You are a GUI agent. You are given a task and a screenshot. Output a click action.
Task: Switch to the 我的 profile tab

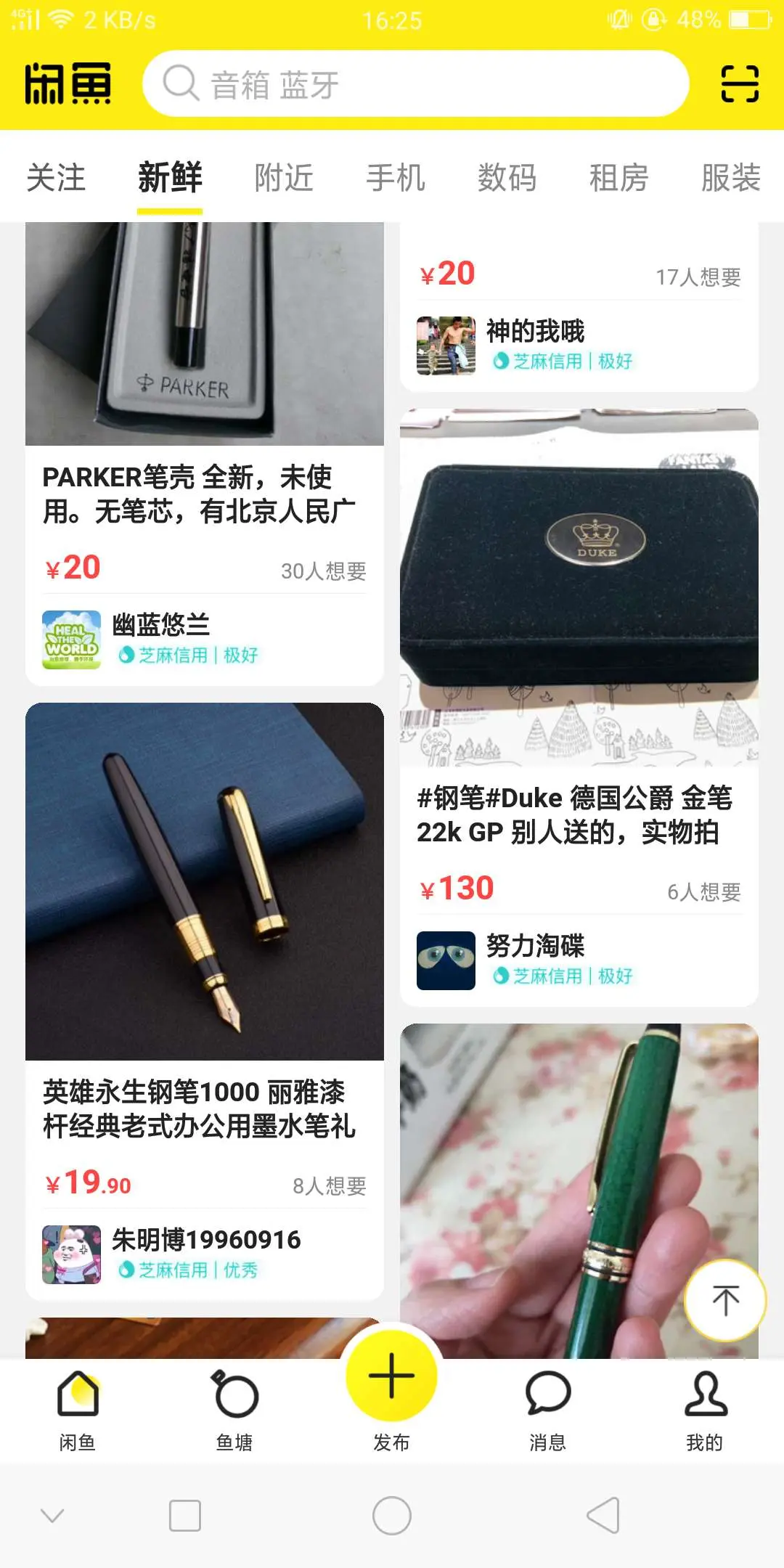tap(704, 1409)
